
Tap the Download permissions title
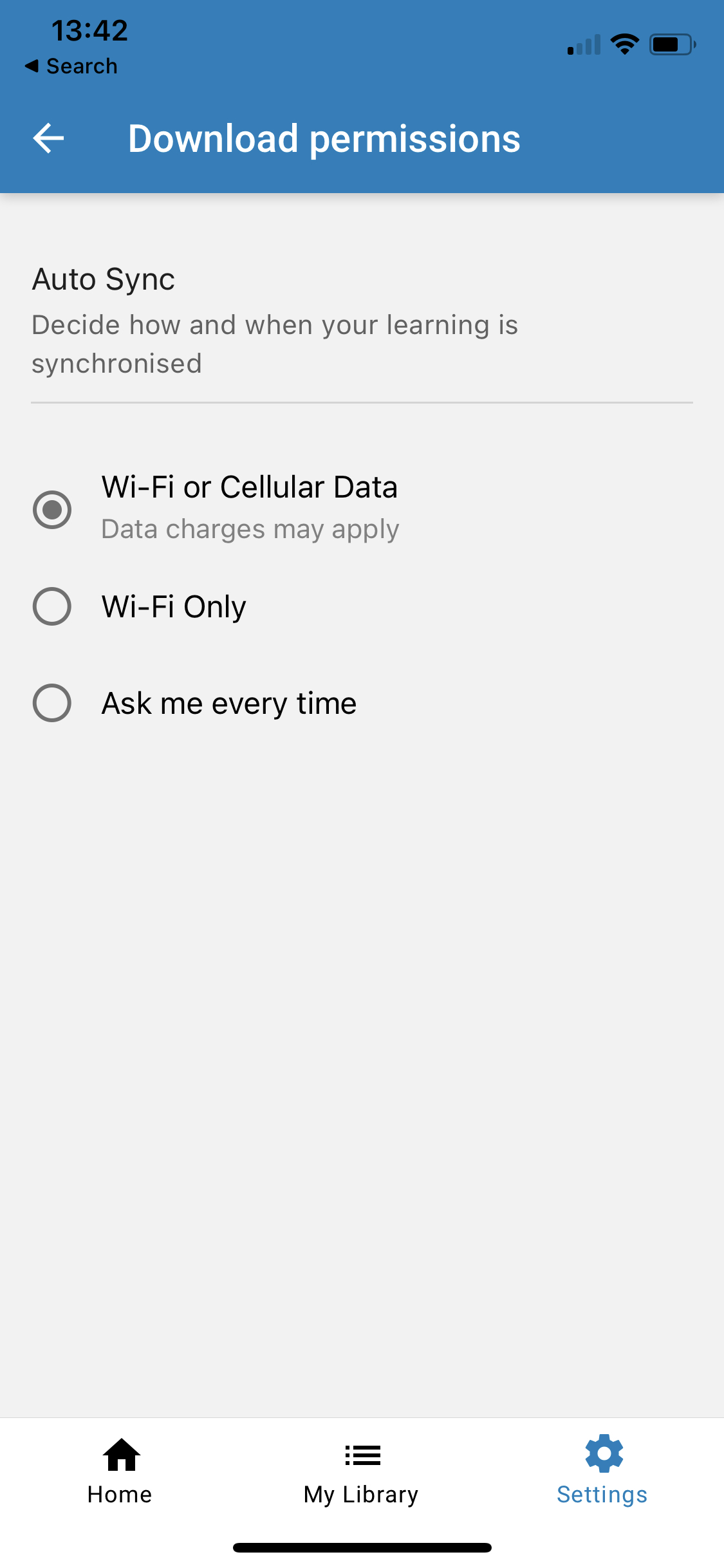click(x=324, y=137)
